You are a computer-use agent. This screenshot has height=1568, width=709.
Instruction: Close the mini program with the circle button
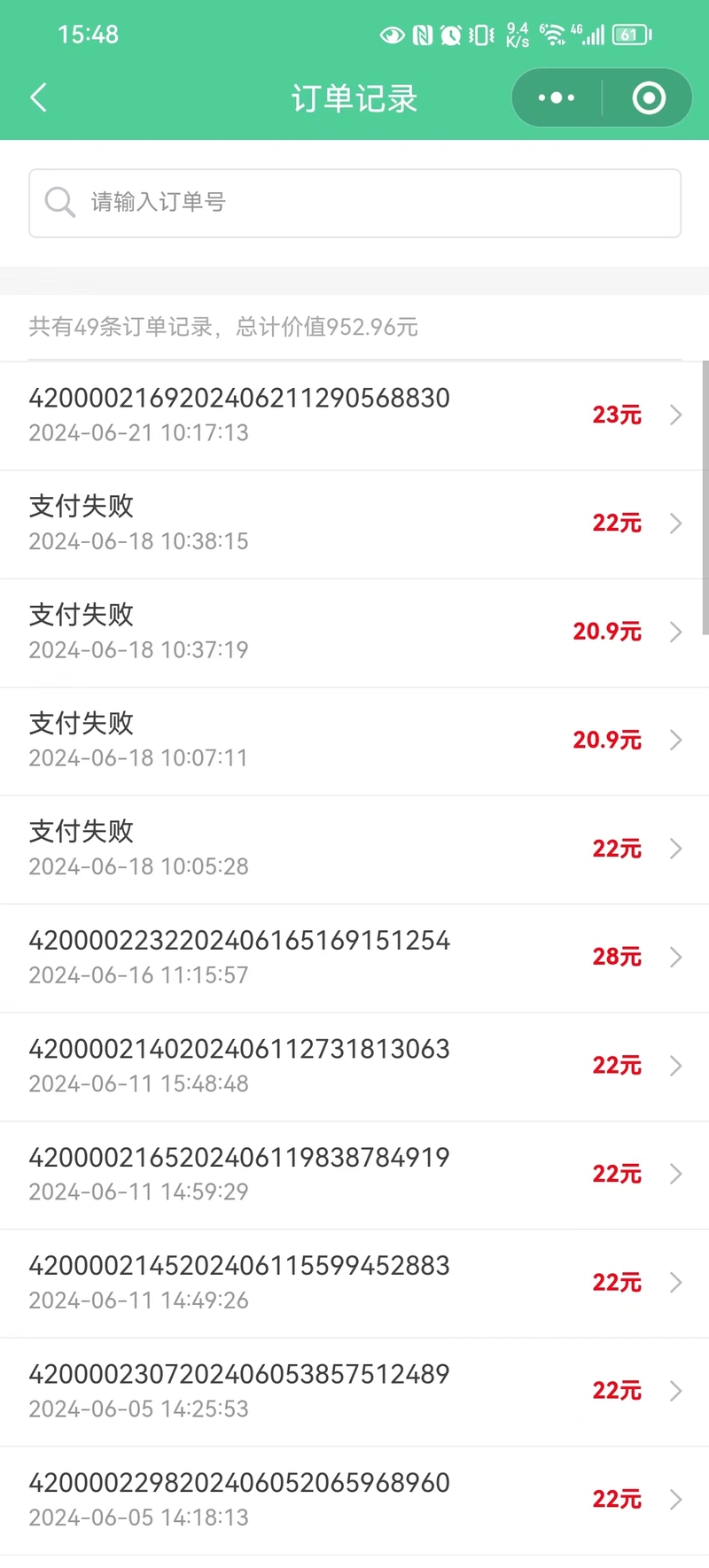649,97
